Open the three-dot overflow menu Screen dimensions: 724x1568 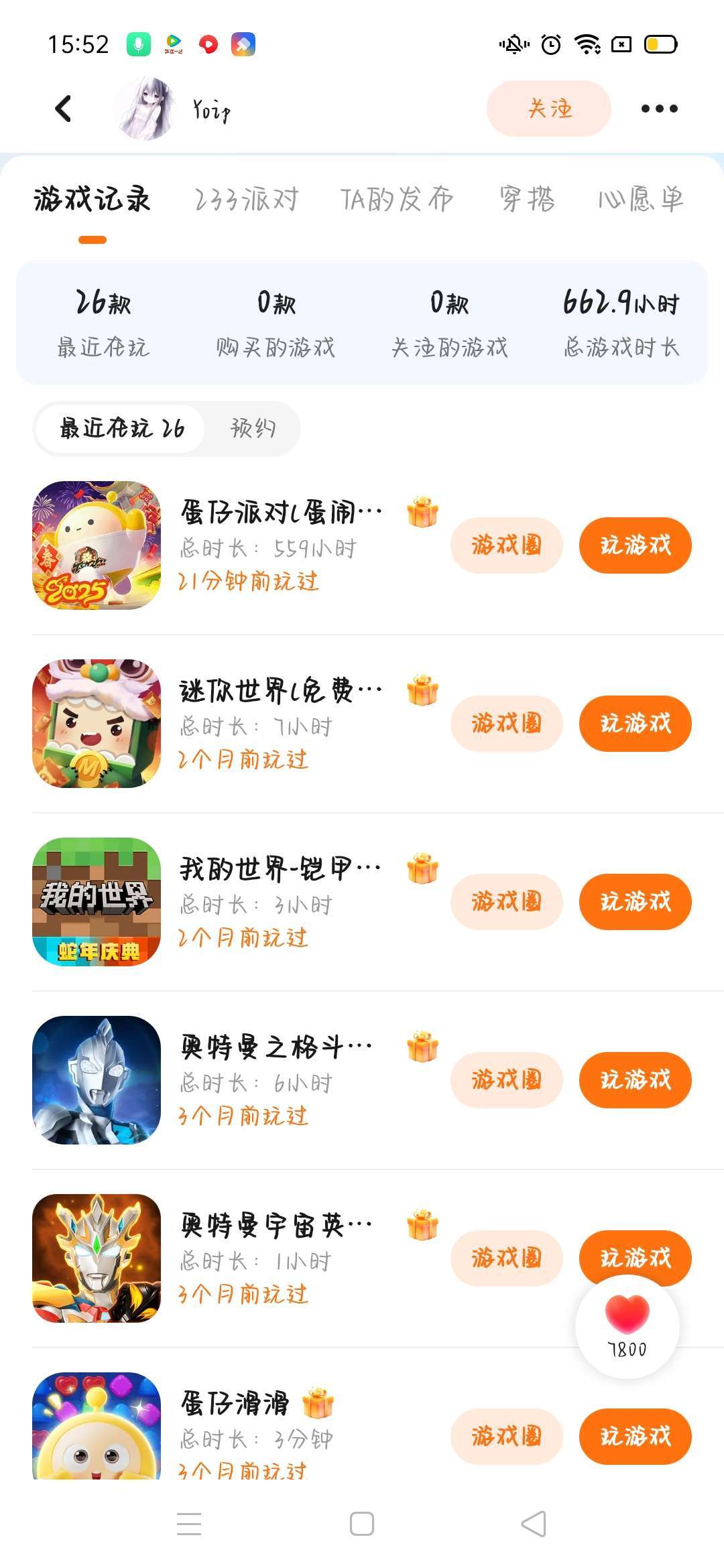(x=659, y=109)
